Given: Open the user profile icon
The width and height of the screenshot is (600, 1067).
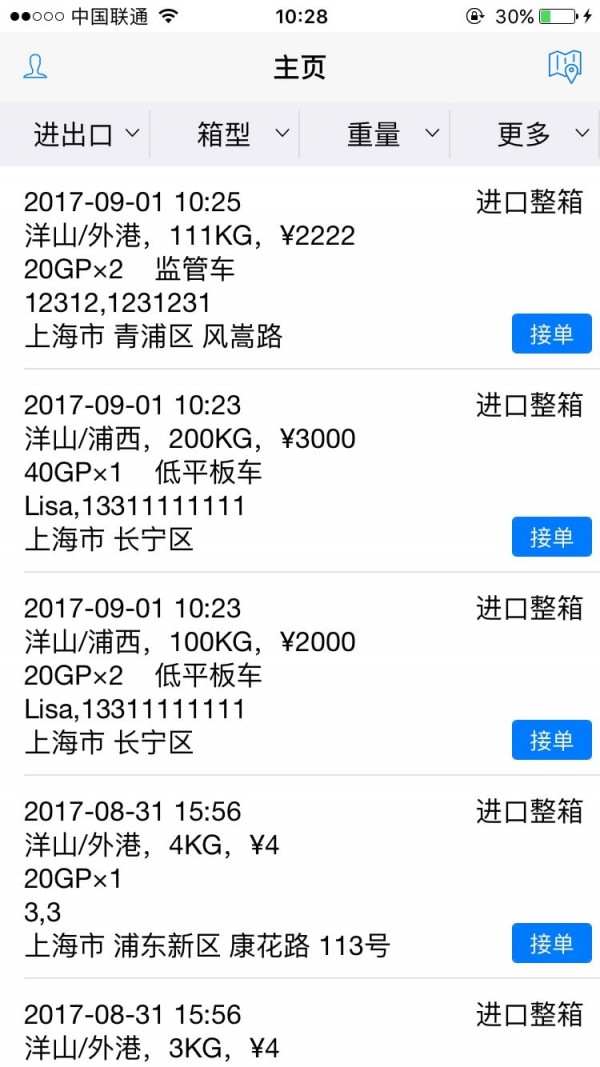Looking at the screenshot, I should pyautogui.click(x=35, y=67).
